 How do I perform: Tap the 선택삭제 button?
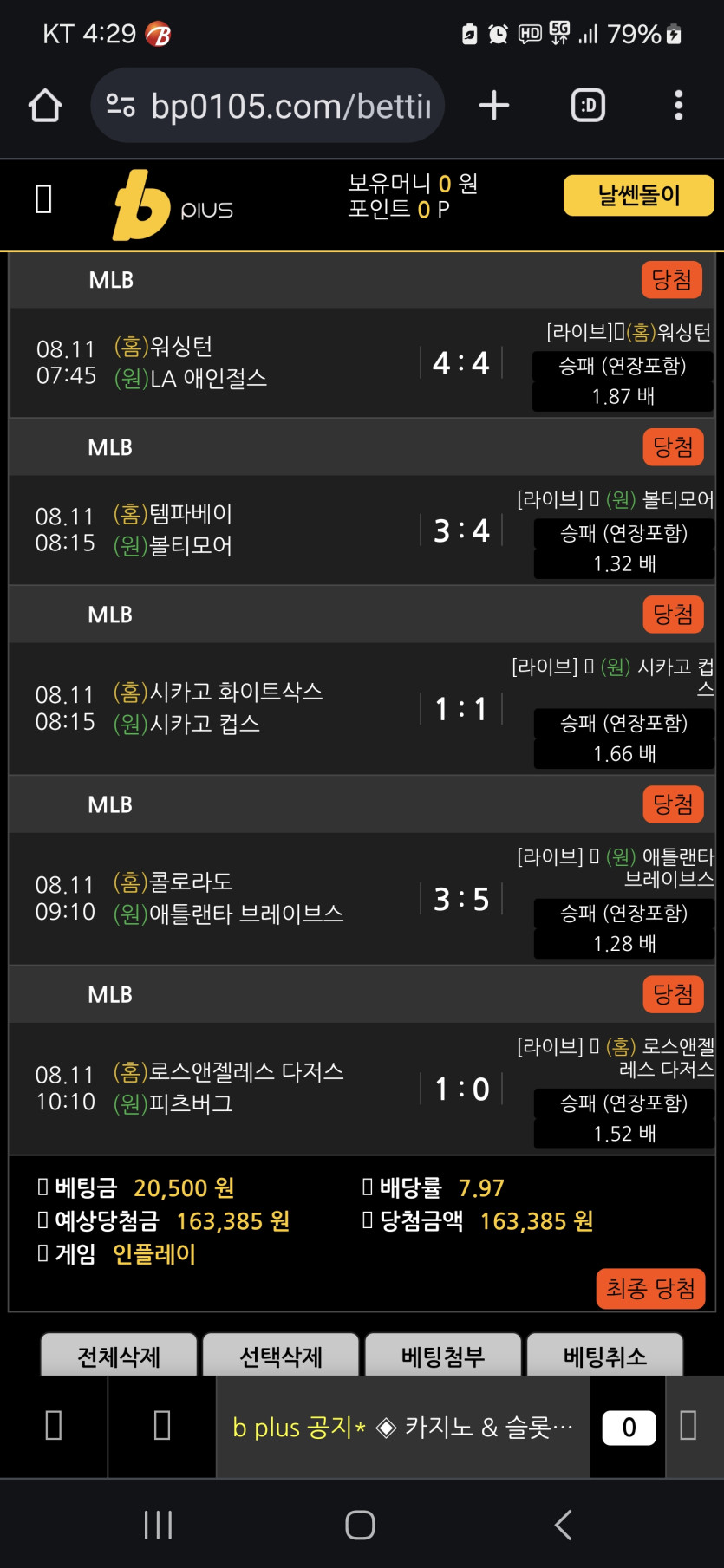point(281,1356)
